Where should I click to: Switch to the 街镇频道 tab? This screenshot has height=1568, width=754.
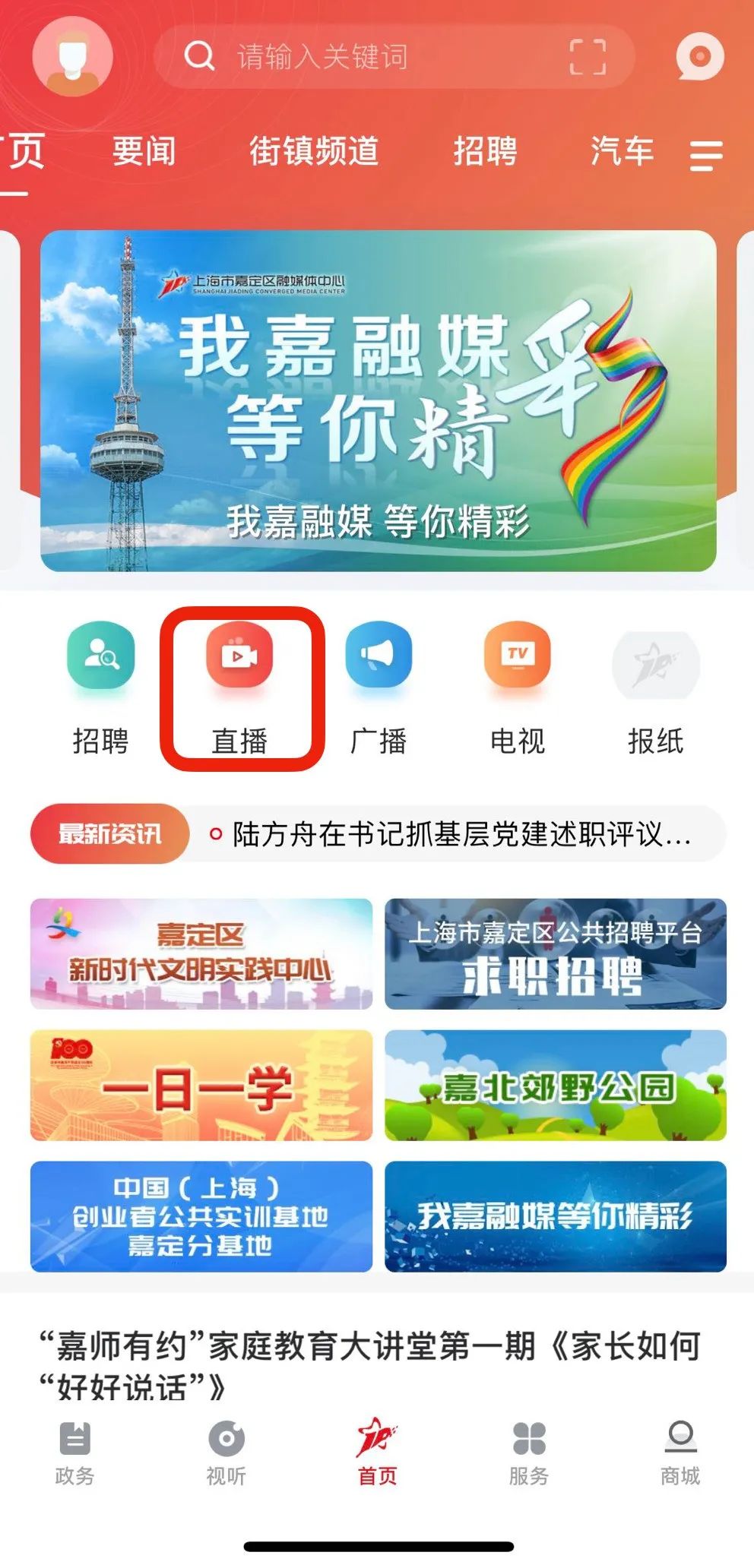[314, 150]
